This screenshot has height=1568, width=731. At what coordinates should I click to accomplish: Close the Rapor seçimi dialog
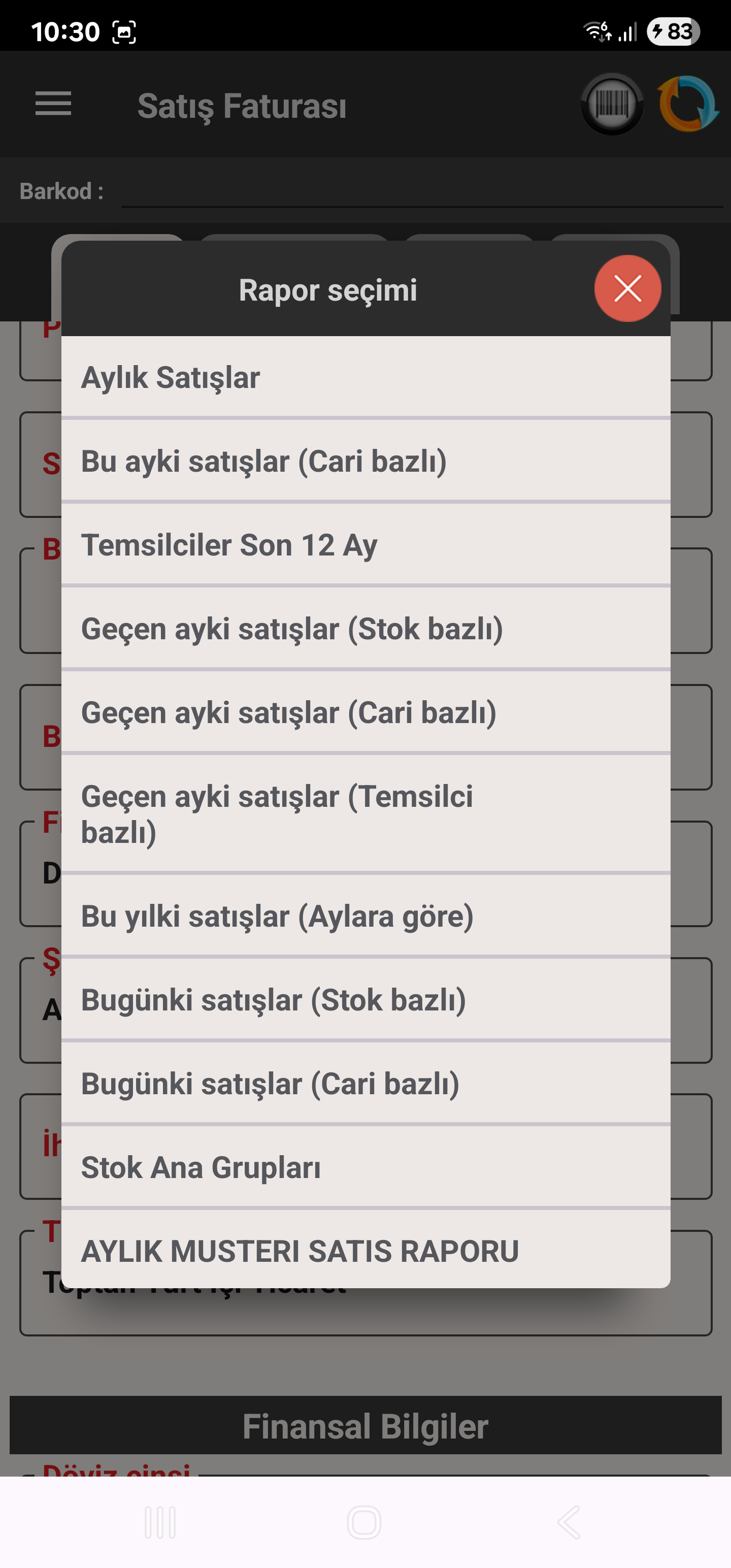click(627, 288)
